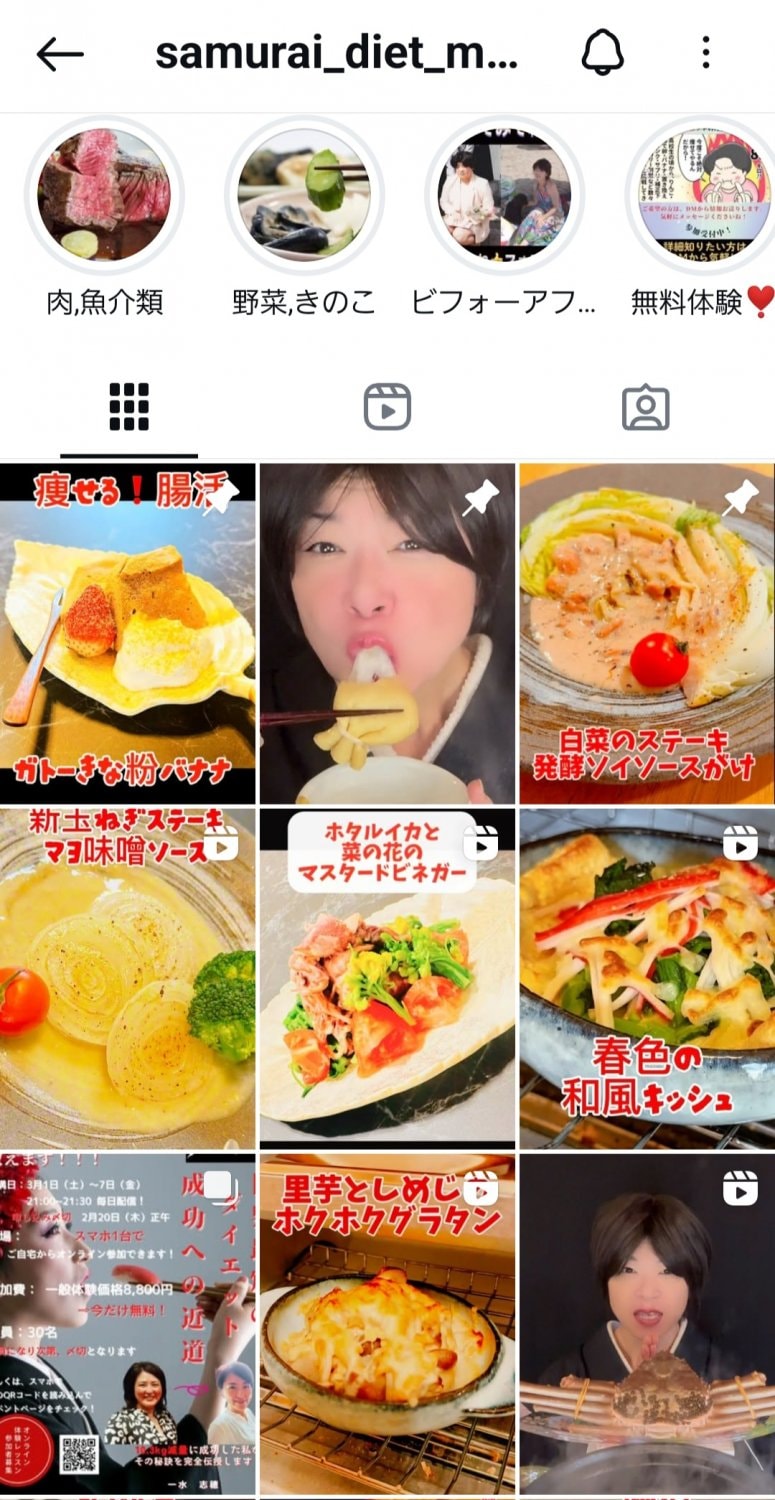
Task: Play the ホタルイカと菜の花 reel
Action: 387,979
